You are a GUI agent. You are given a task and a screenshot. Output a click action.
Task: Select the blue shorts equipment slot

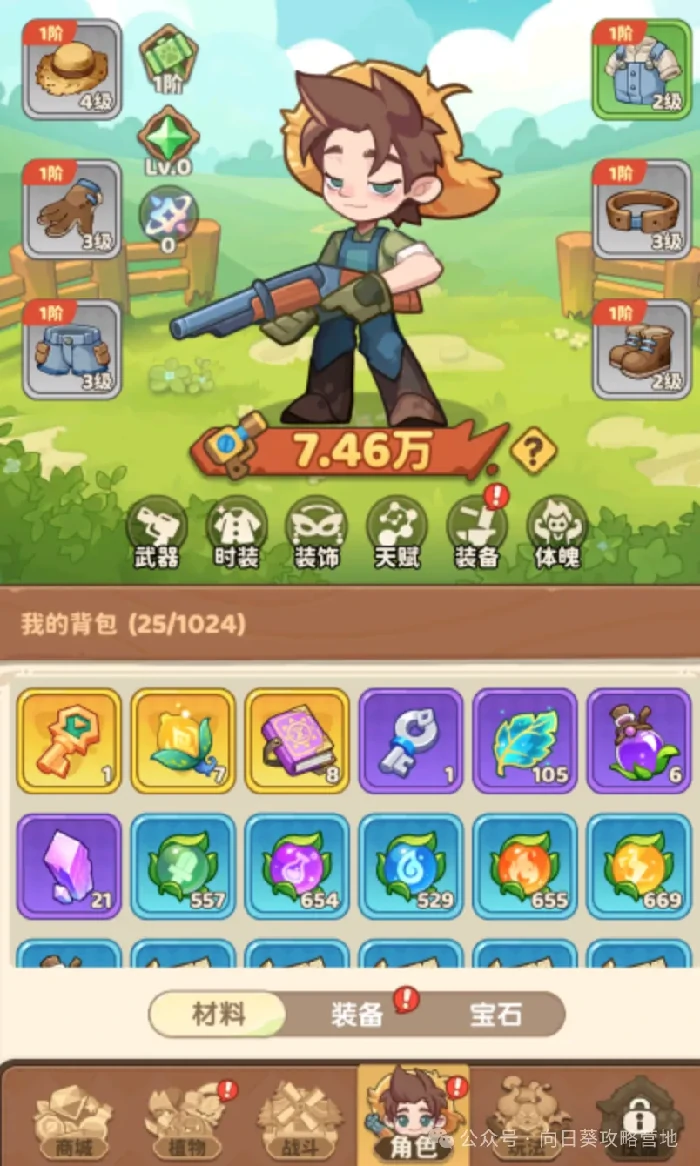tap(72, 349)
